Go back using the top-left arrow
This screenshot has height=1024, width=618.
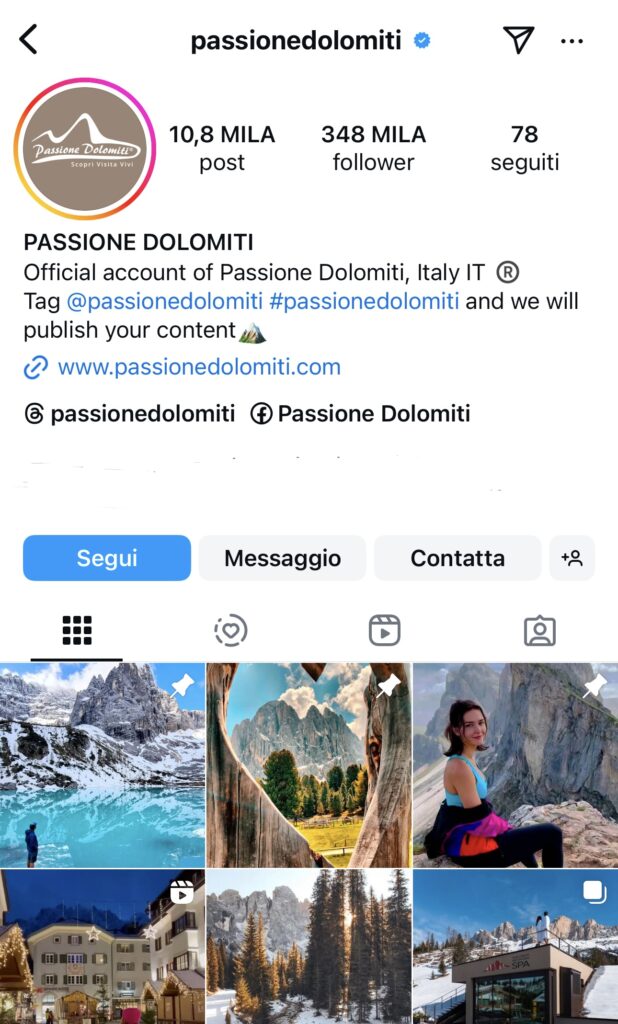coord(29,40)
